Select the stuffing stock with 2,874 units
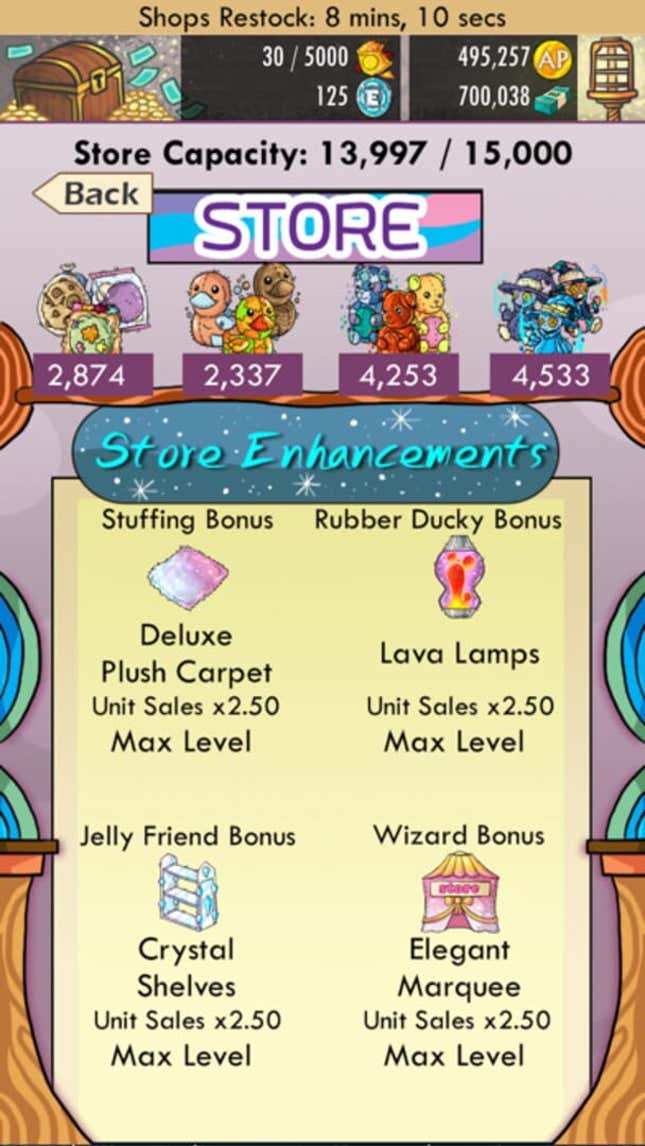The width and height of the screenshot is (645, 1146). pyautogui.click(x=92, y=310)
